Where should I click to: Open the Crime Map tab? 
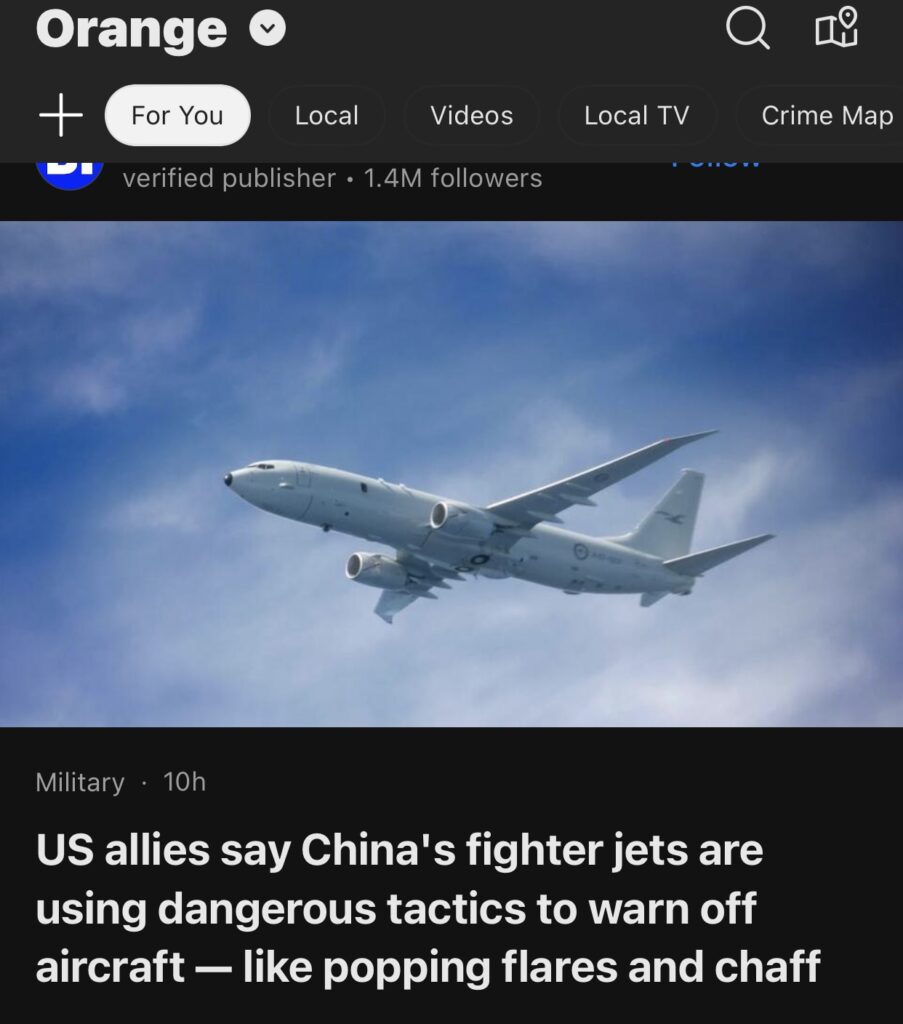pos(826,116)
